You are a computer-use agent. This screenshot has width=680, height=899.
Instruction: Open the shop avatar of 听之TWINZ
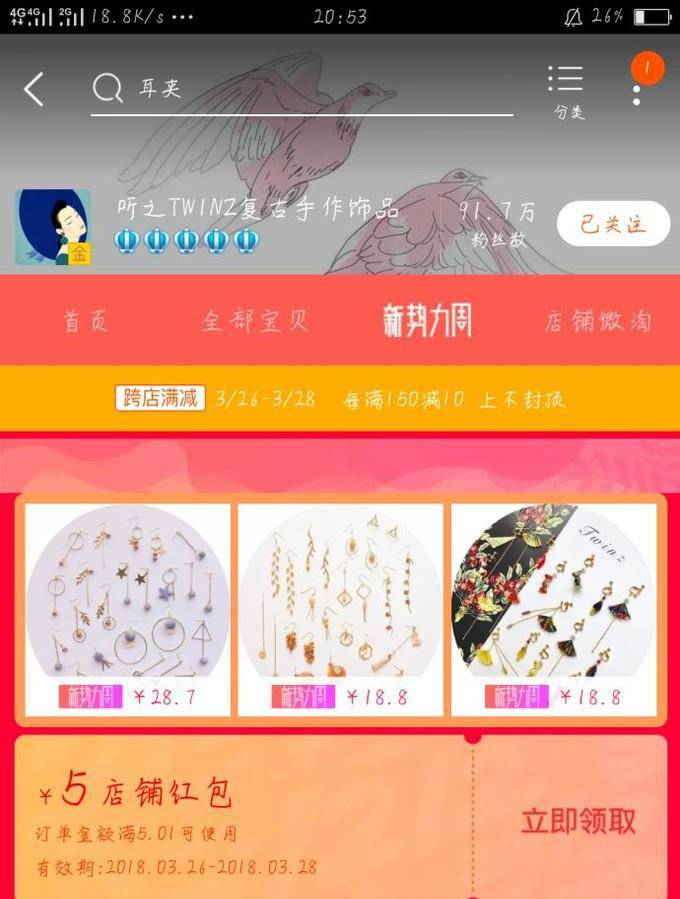53,227
